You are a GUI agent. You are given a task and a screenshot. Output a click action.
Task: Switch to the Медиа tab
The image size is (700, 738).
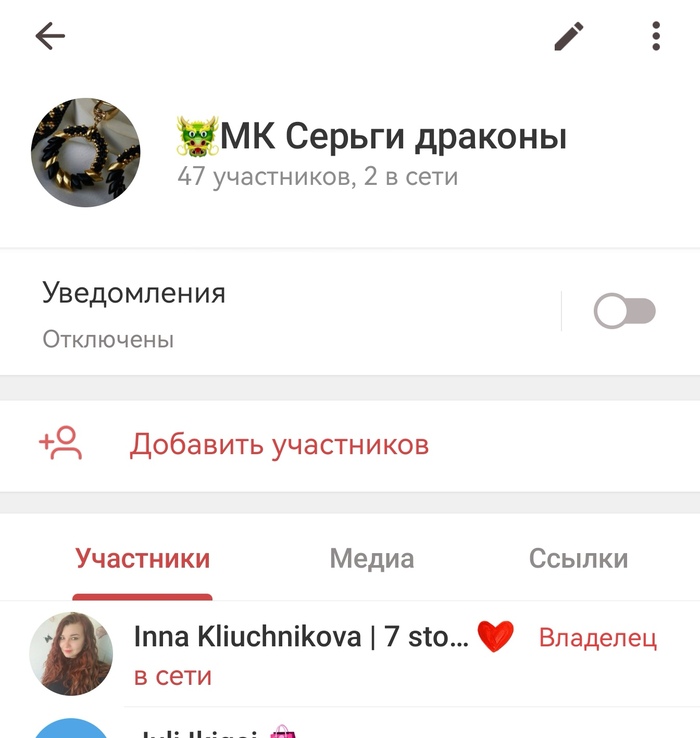tap(372, 558)
